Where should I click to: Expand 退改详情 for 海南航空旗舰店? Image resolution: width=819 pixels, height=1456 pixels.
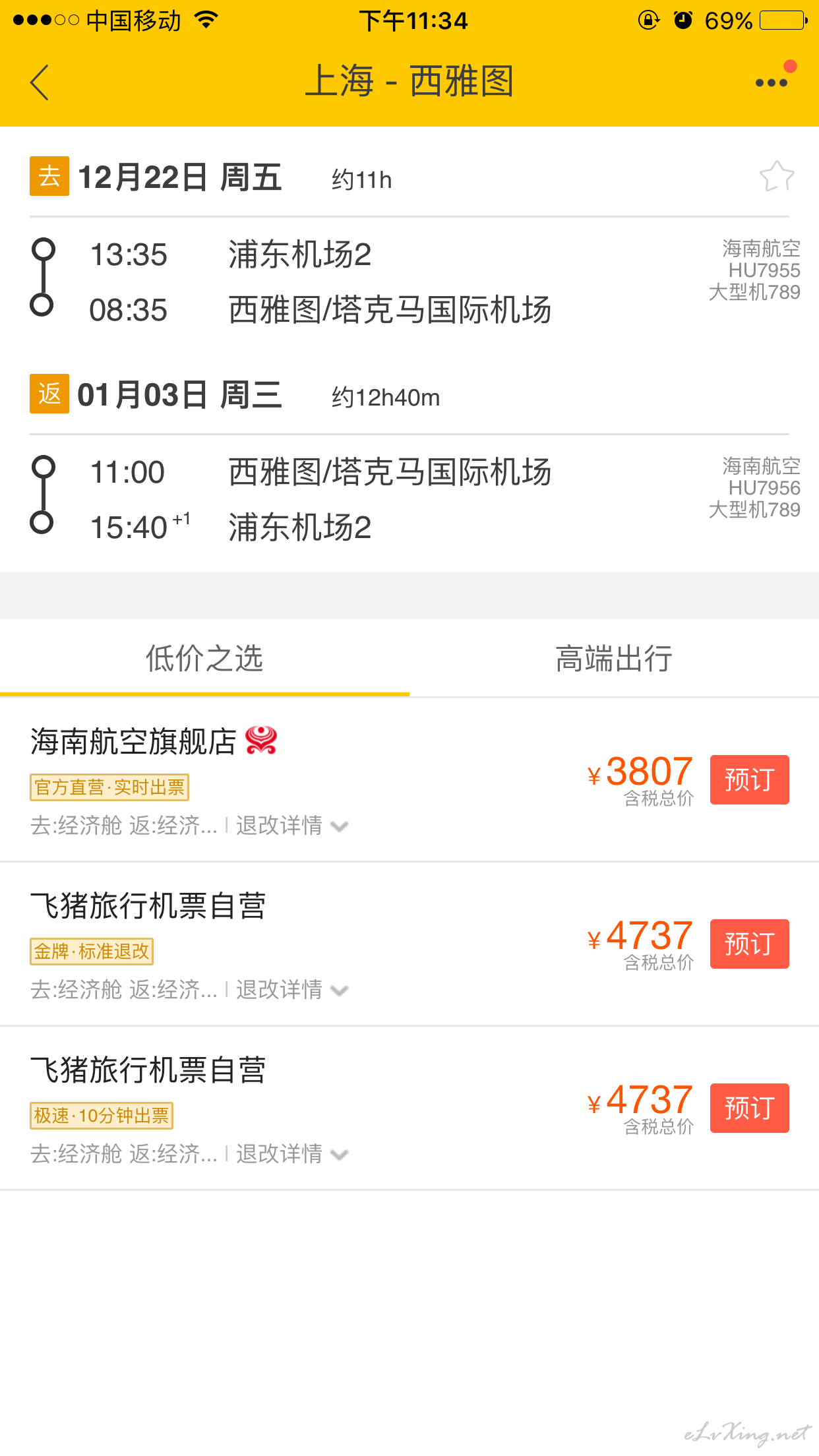[x=292, y=826]
